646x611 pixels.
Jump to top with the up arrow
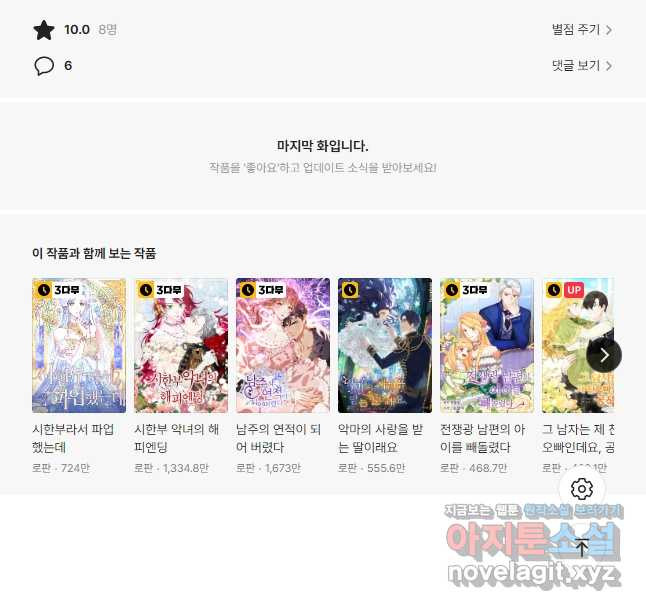(x=582, y=547)
